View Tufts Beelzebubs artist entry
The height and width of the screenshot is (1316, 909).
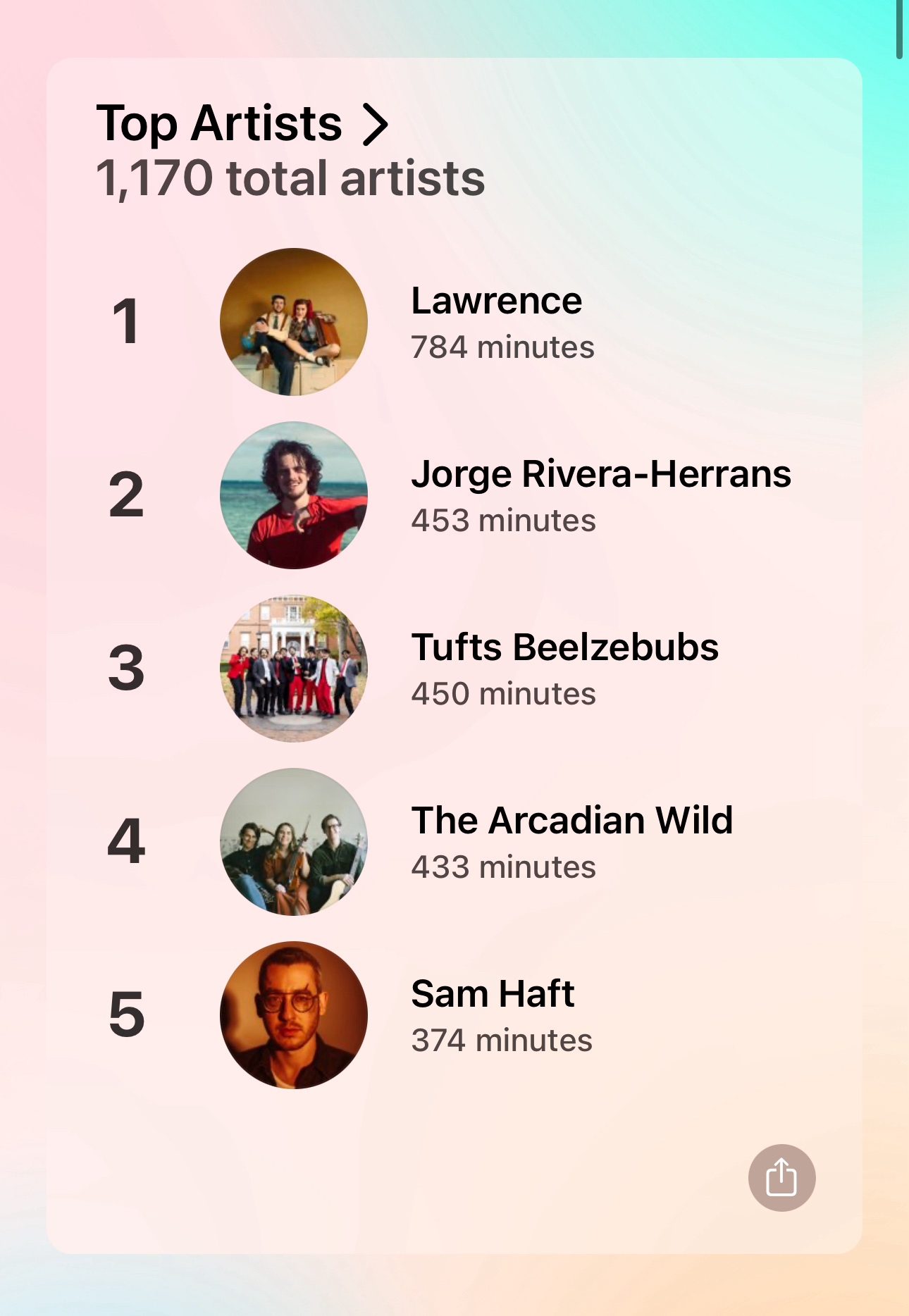coord(564,668)
